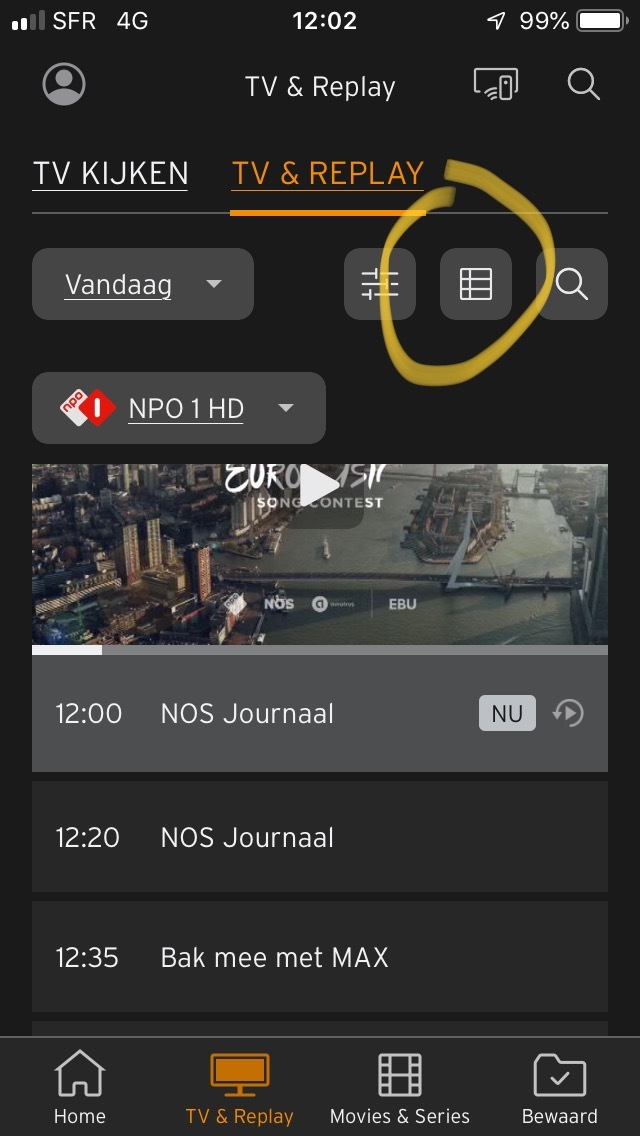This screenshot has height=1136, width=640.
Task: Search programs with the magnifier beside grid view
Action: pyautogui.click(x=571, y=285)
